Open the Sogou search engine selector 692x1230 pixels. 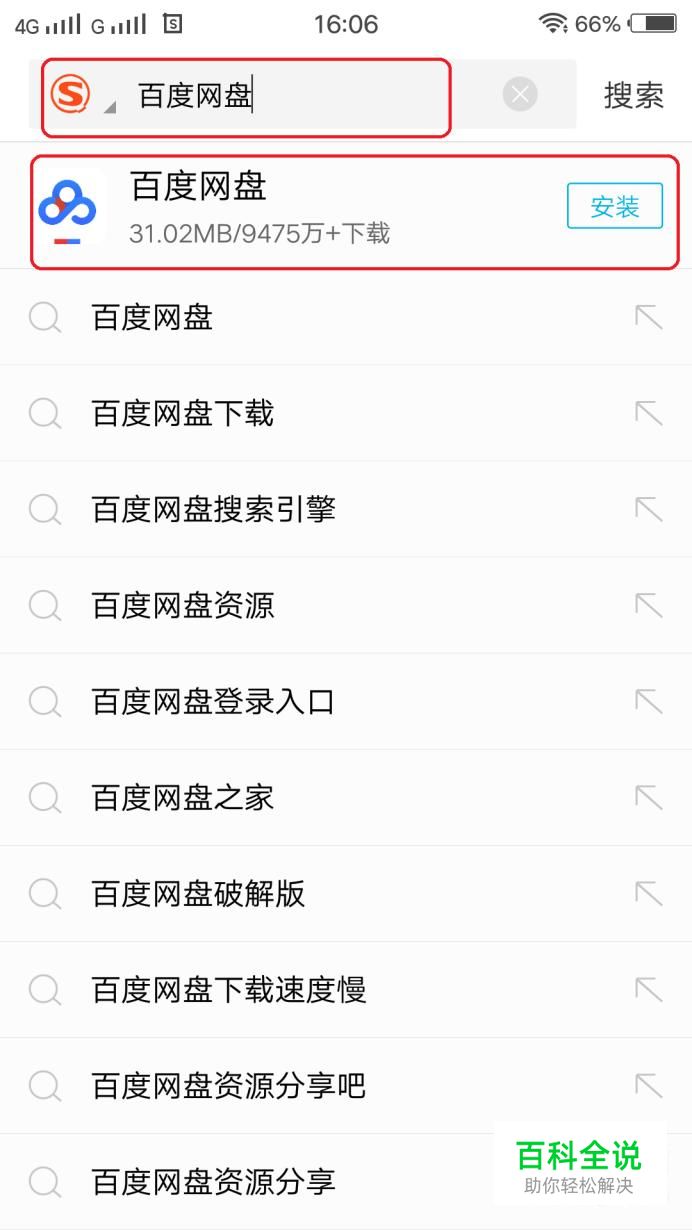[x=80, y=96]
